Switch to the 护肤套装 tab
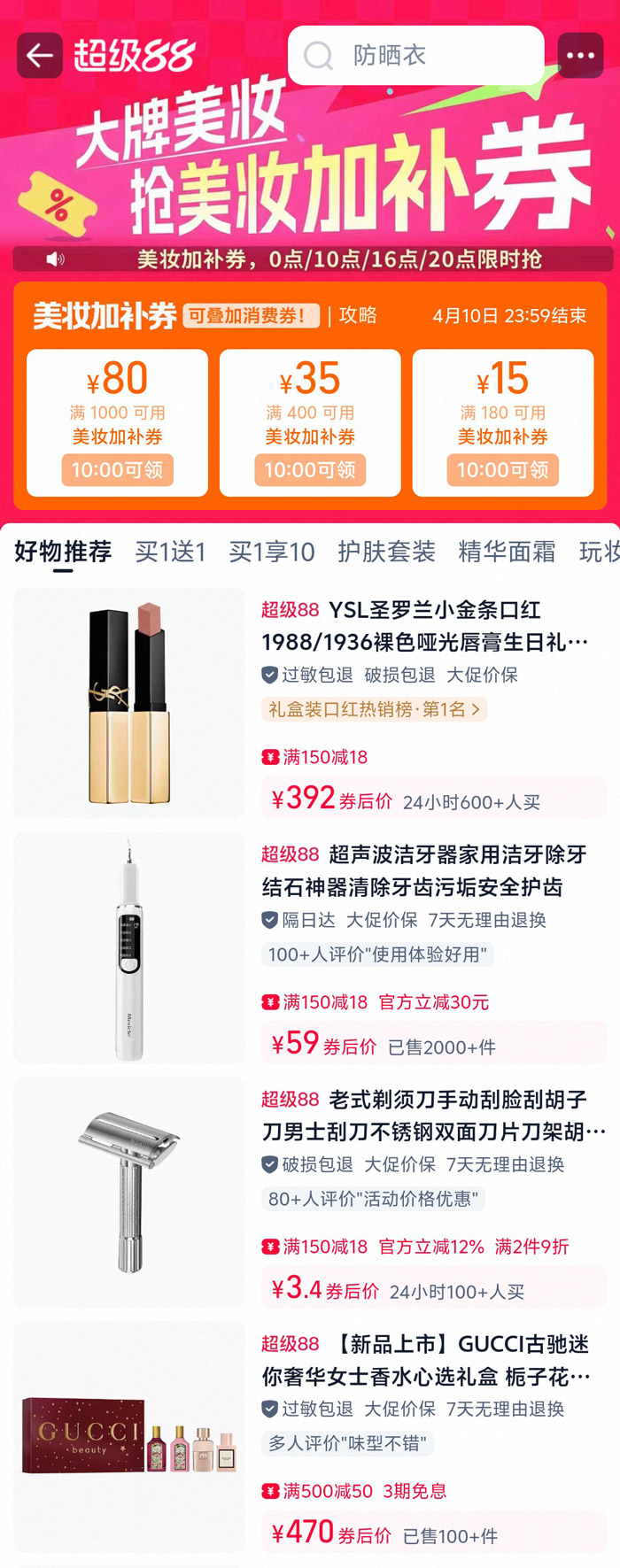Image resolution: width=620 pixels, height=1568 pixels. [386, 552]
